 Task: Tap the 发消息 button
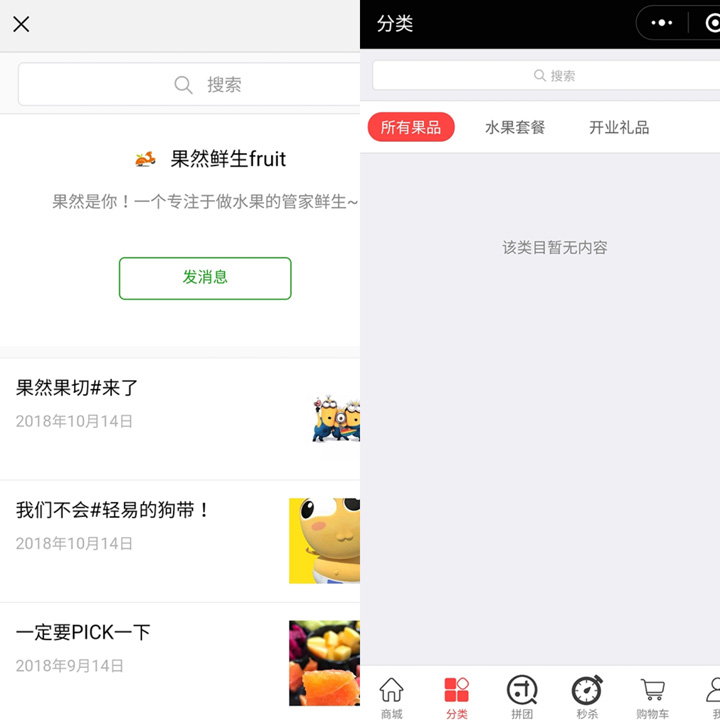(x=205, y=278)
